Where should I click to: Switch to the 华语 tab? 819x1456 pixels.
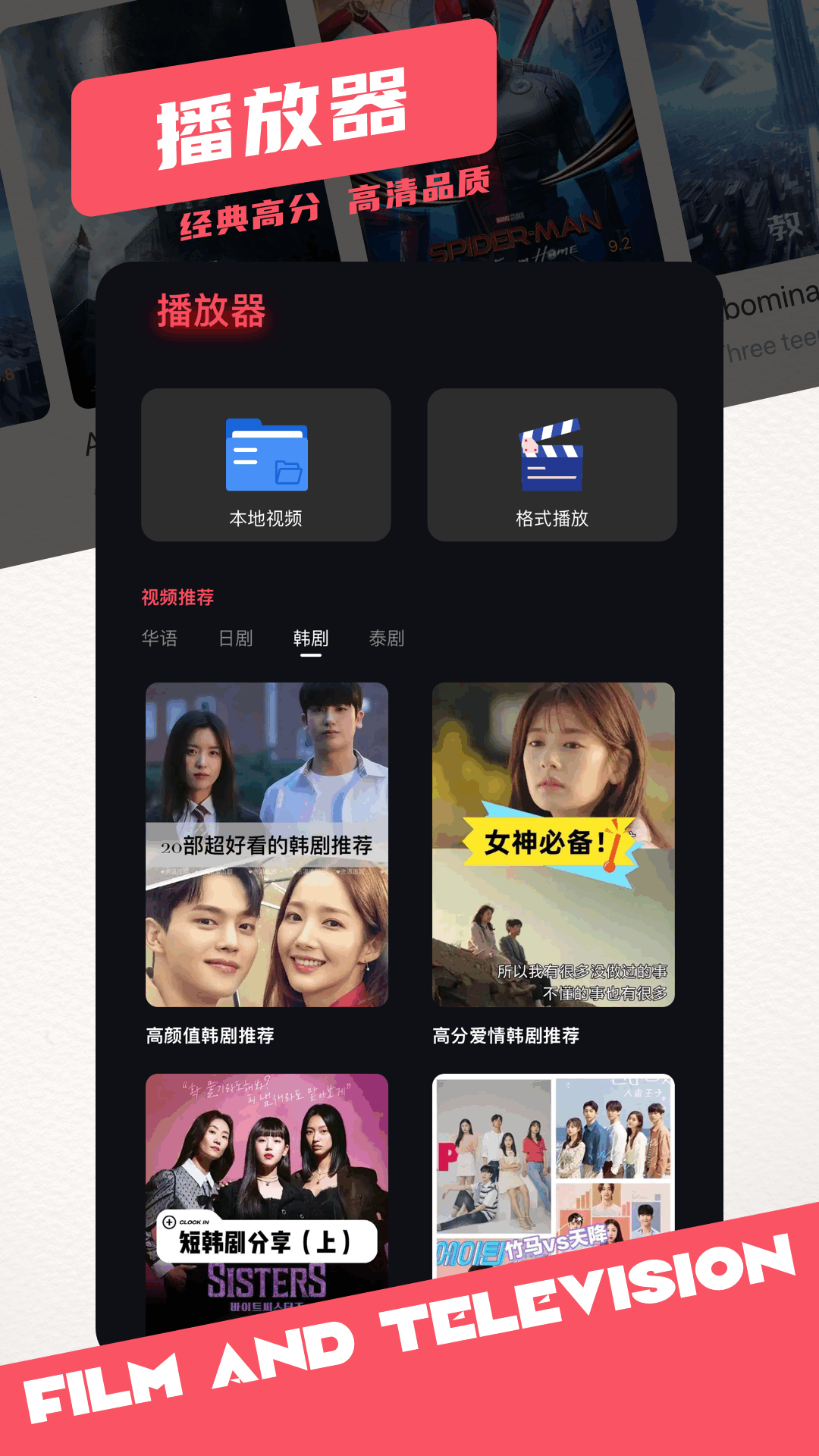tap(162, 639)
